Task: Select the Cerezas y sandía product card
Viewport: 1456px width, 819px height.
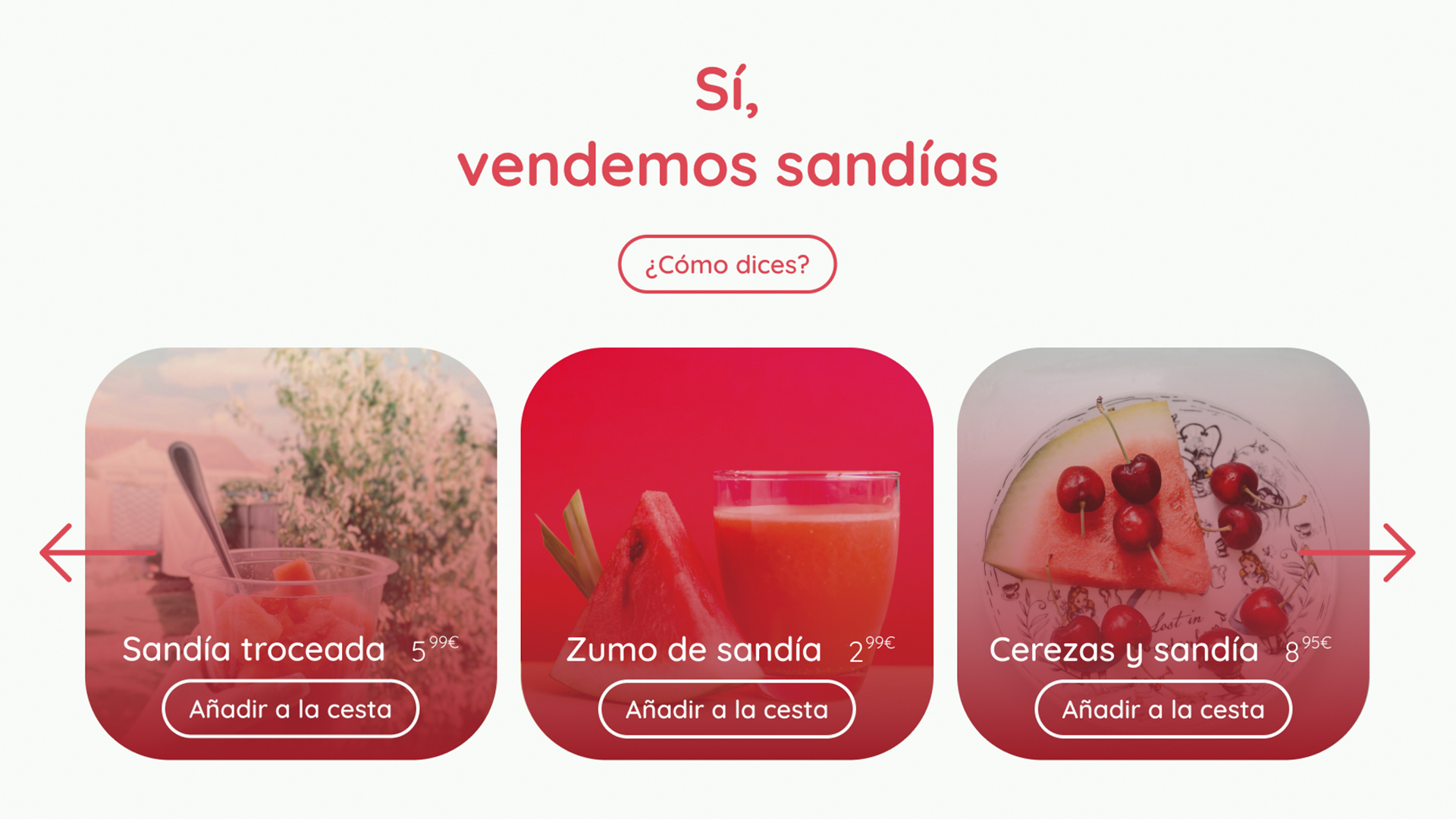Action: pos(1163,493)
